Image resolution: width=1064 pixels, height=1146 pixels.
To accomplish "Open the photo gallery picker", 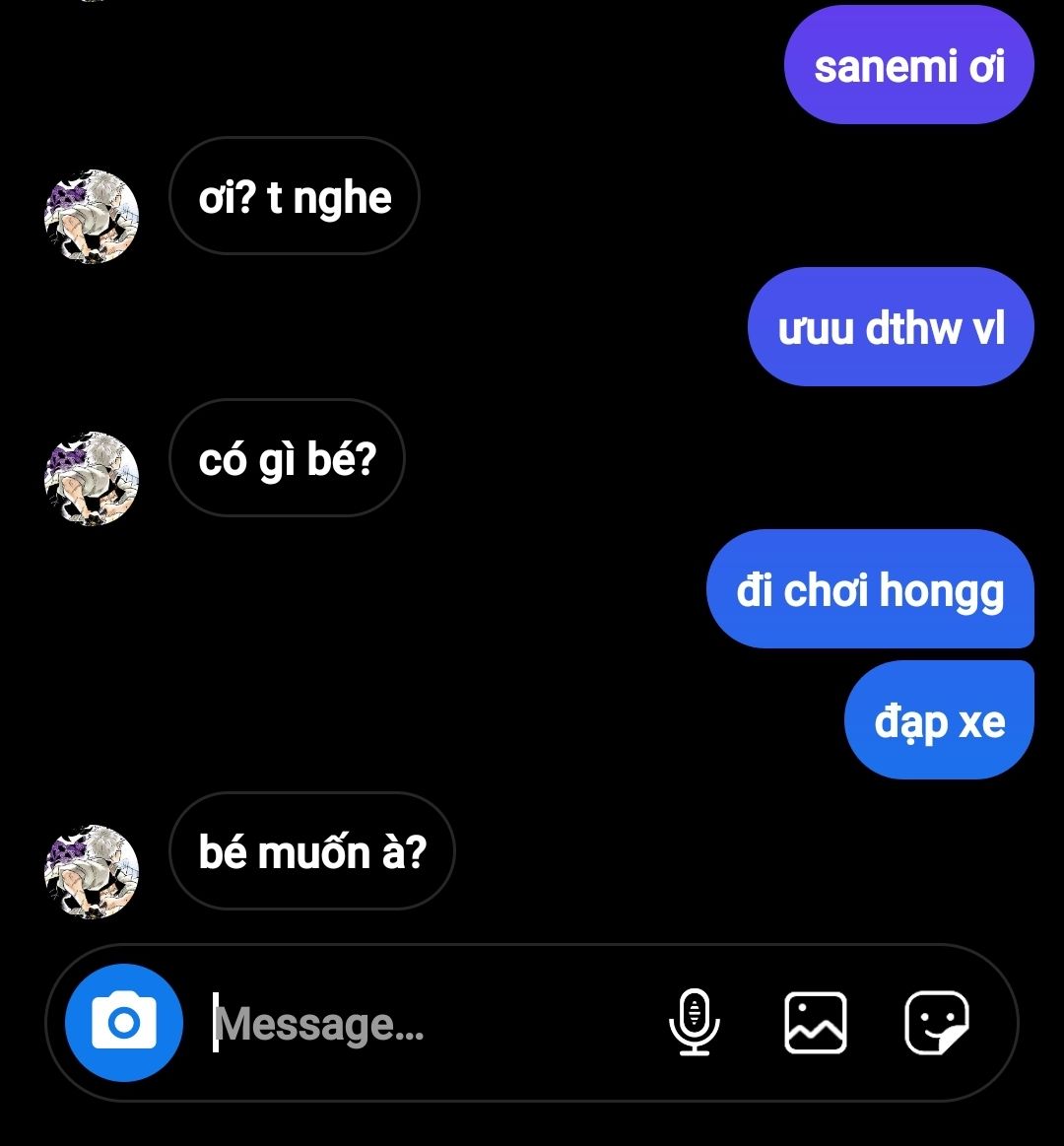I will pyautogui.click(x=815, y=1023).
